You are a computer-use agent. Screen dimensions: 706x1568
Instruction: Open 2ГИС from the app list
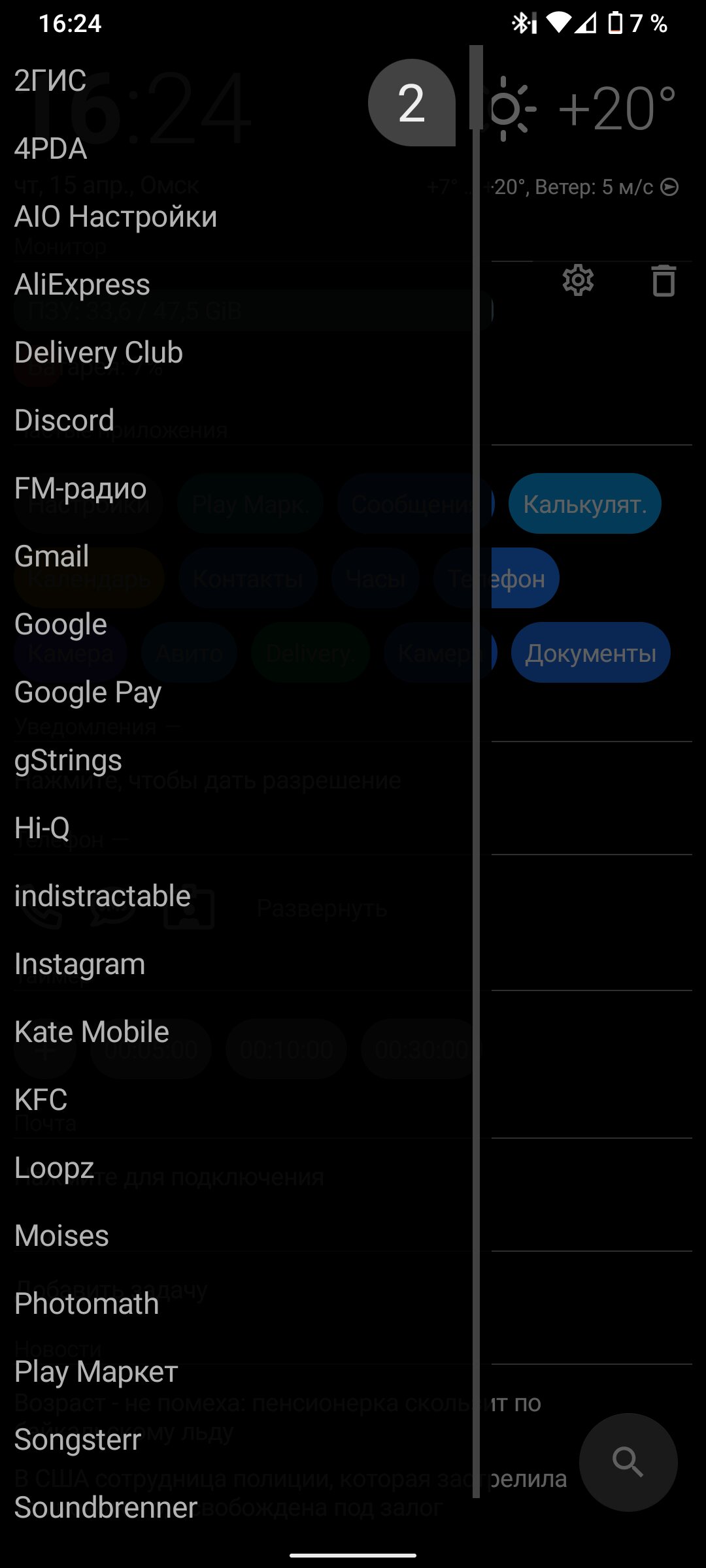50,81
